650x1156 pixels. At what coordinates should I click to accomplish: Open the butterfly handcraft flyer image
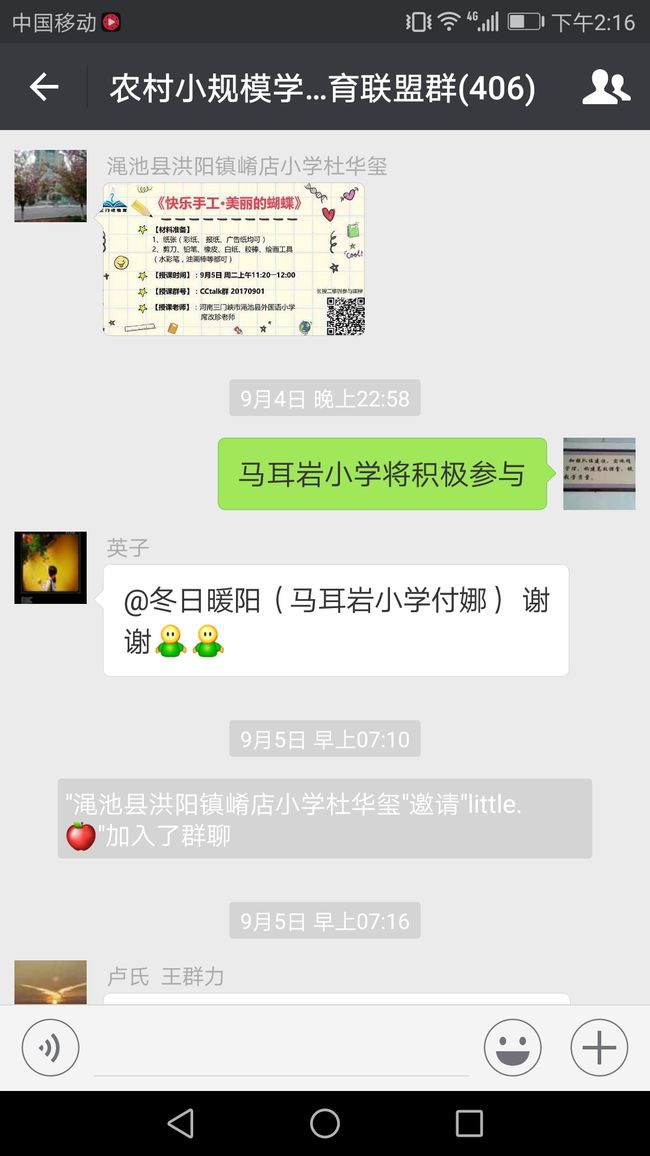click(x=234, y=259)
